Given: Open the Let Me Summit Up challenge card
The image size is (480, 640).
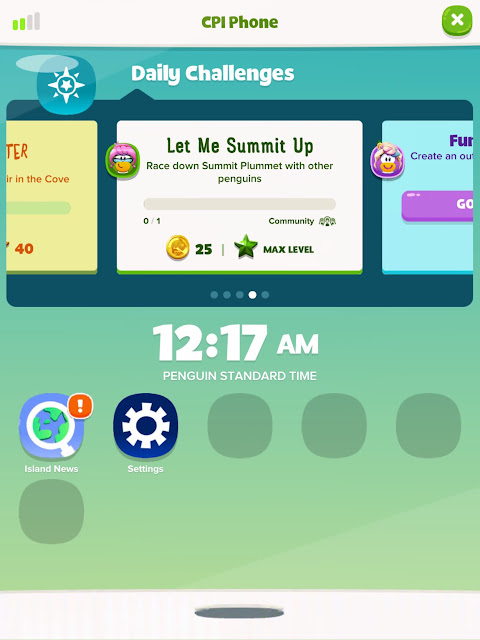Looking at the screenshot, I should click(x=240, y=197).
